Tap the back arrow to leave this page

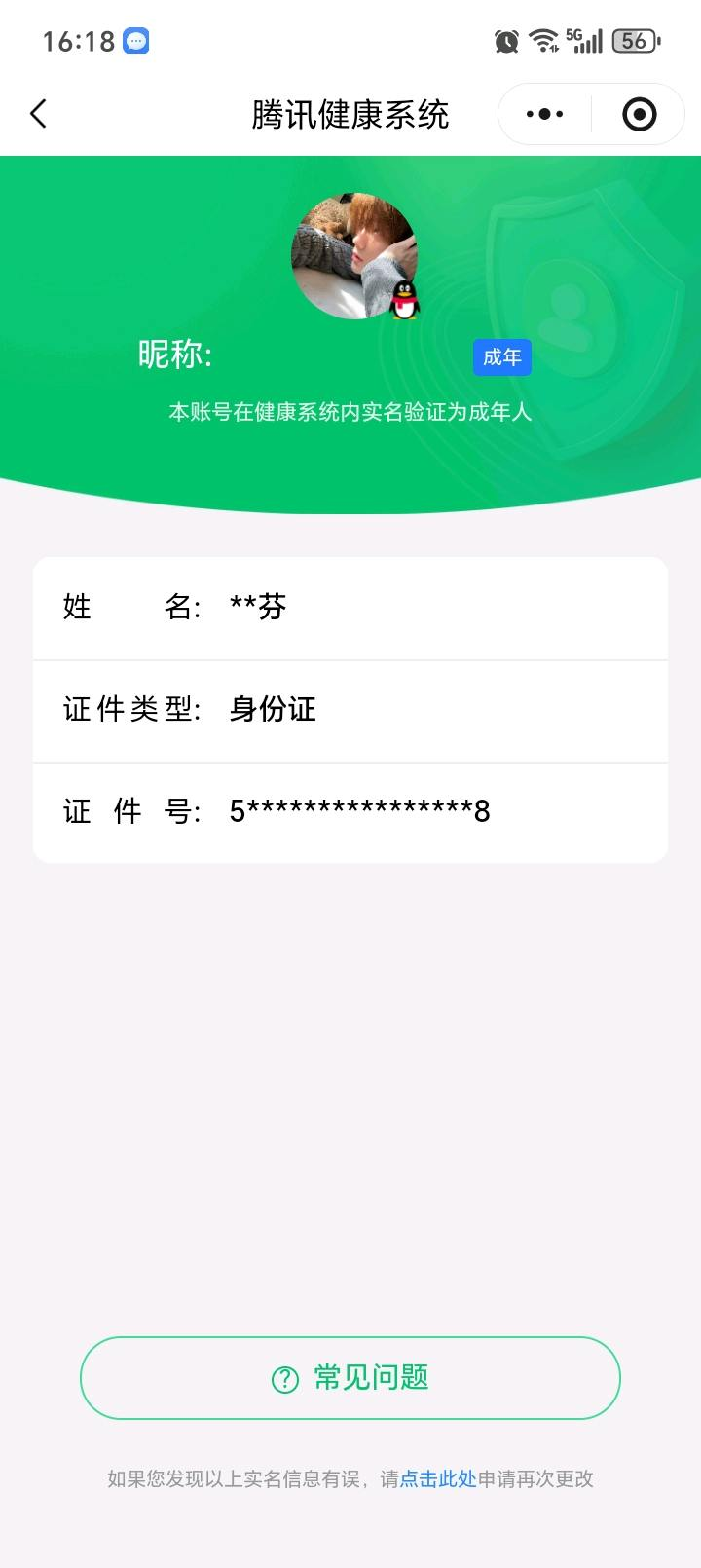click(39, 113)
